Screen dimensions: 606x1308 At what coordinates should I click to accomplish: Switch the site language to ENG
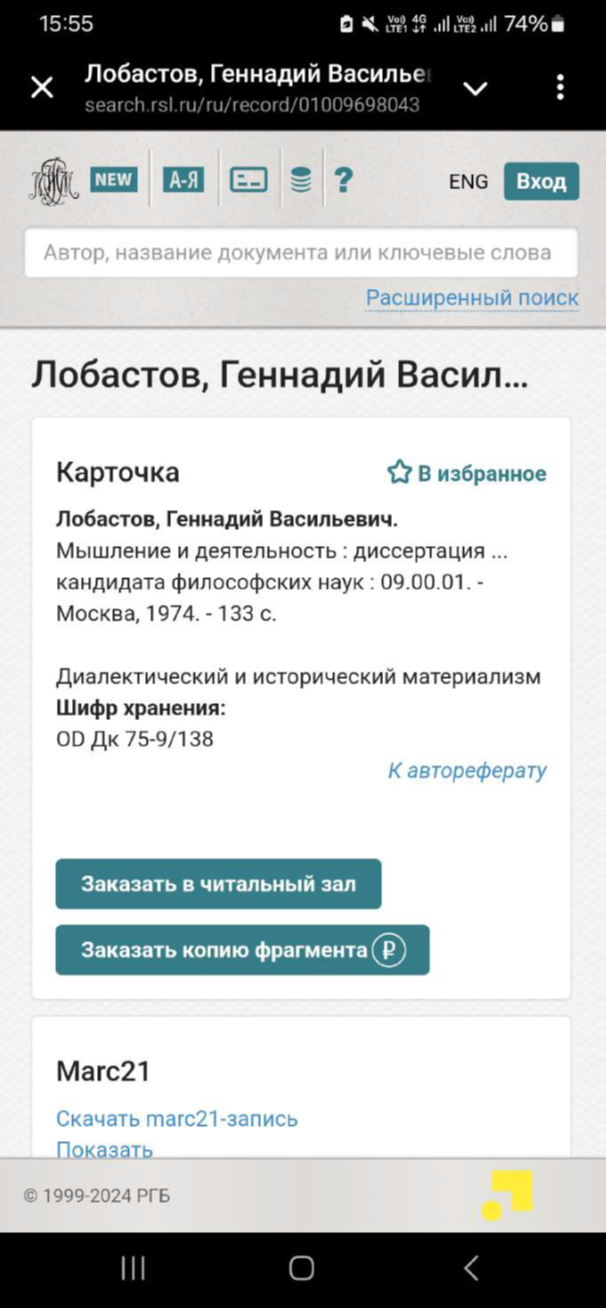(468, 181)
